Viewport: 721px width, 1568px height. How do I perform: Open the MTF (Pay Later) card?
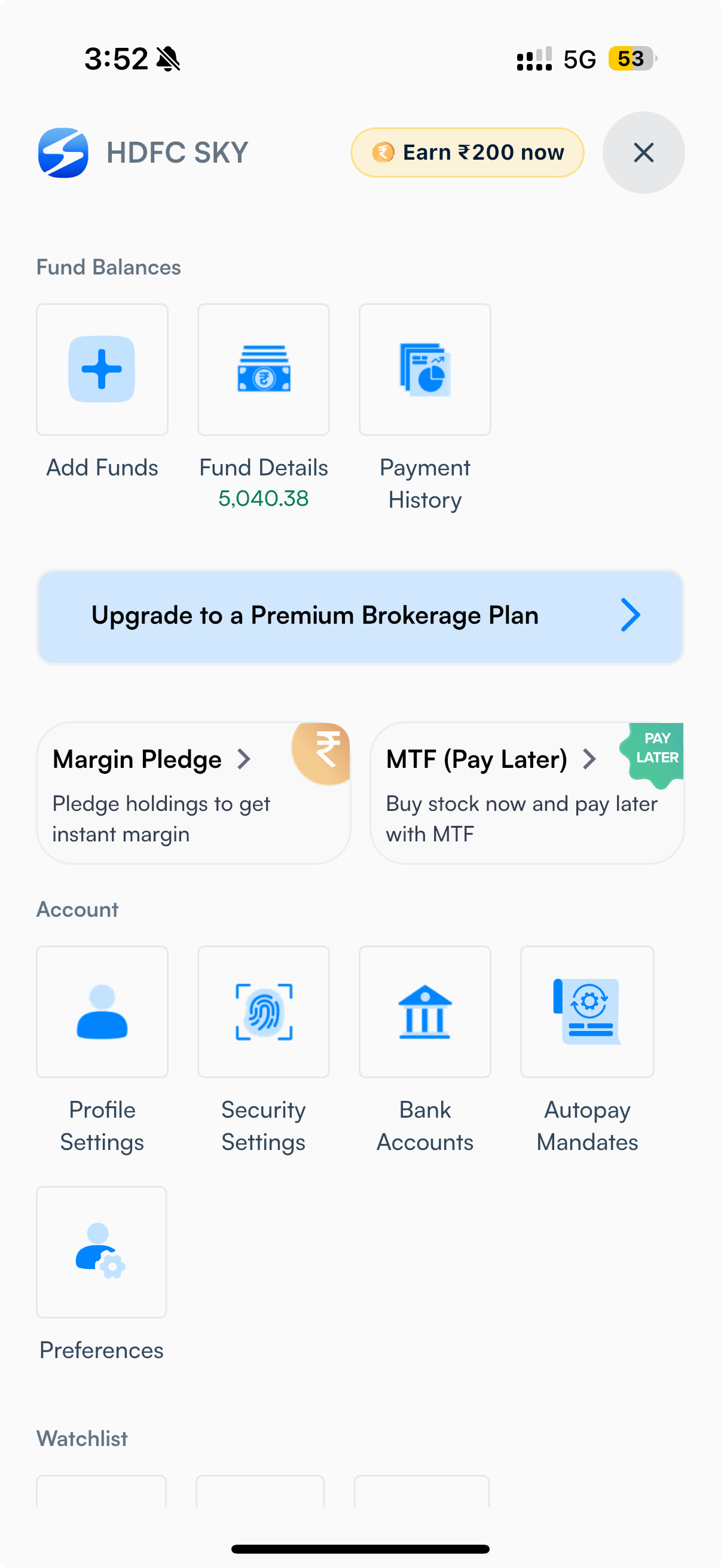pyautogui.click(x=527, y=792)
